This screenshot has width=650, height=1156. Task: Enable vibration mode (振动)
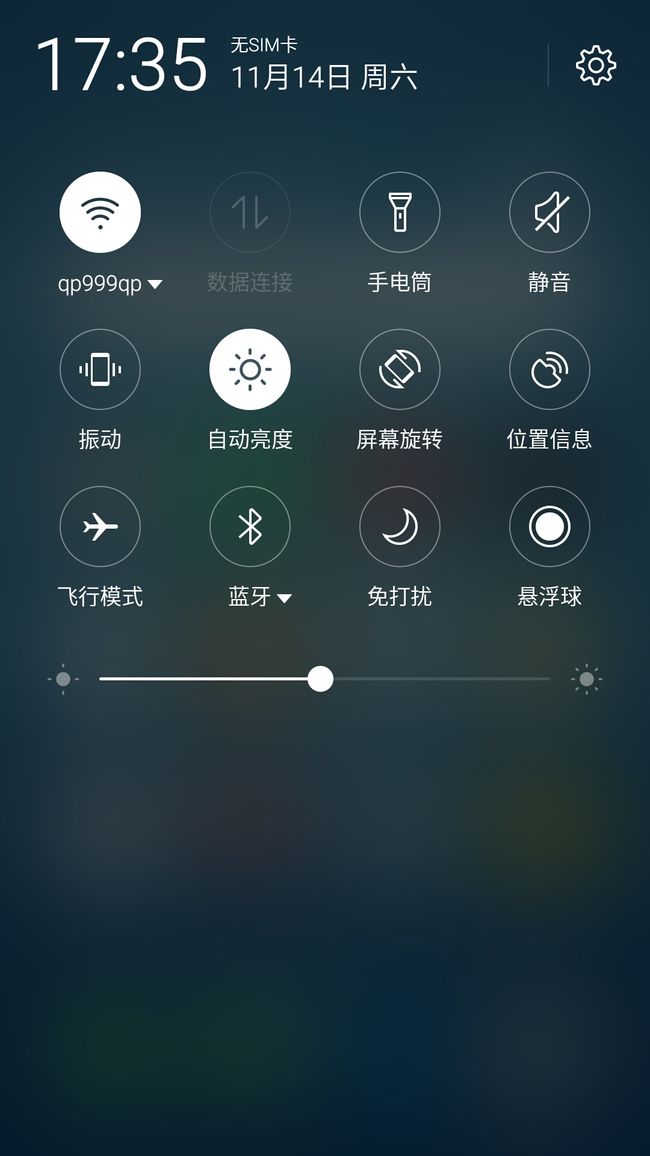(100, 369)
